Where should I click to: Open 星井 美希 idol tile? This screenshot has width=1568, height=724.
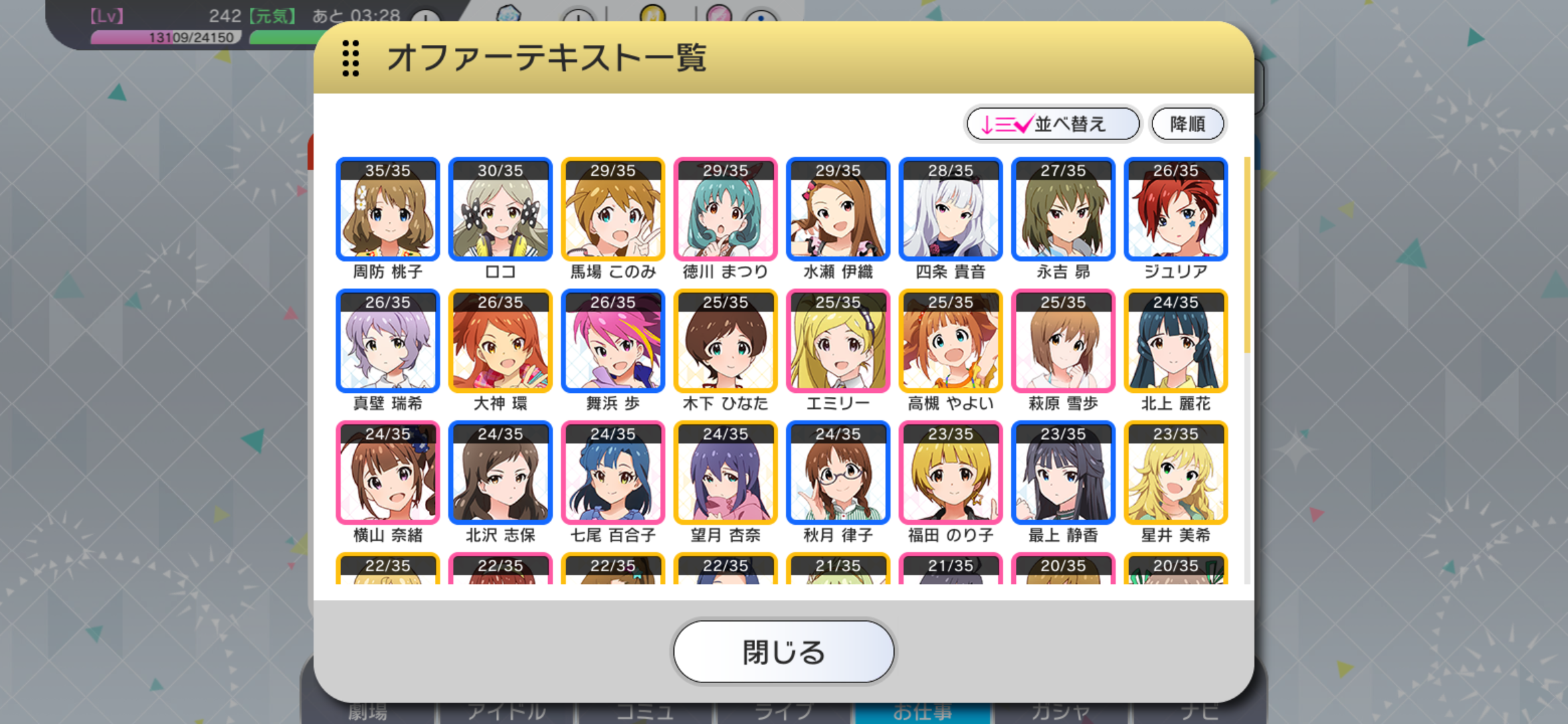coord(1176,473)
